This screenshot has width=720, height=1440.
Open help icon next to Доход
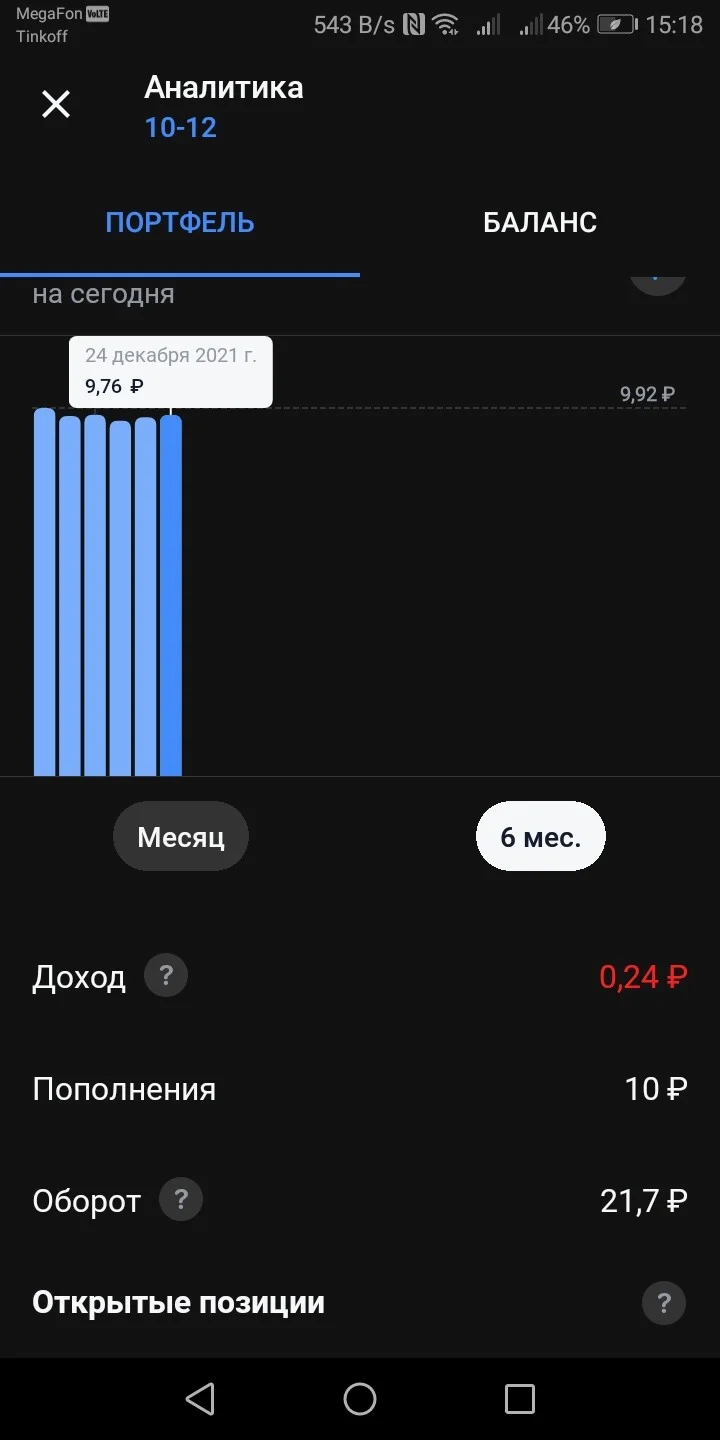[166, 975]
